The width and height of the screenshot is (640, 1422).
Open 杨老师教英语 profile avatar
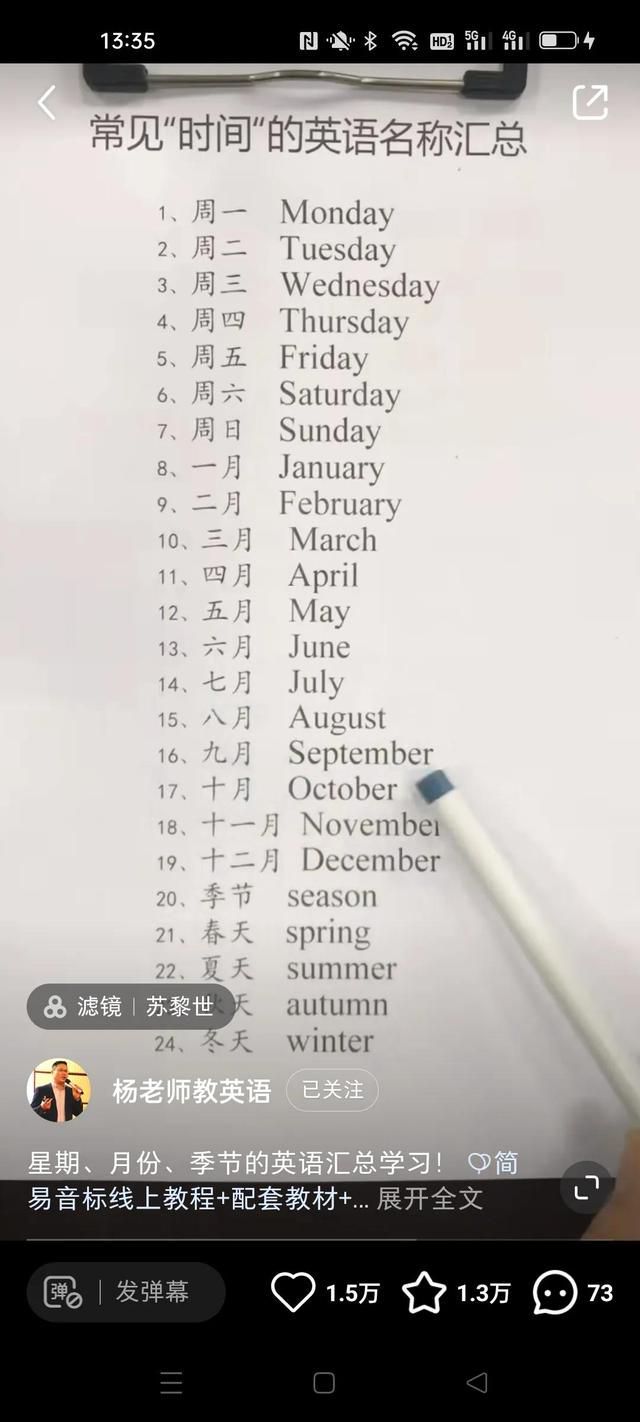(x=58, y=1090)
